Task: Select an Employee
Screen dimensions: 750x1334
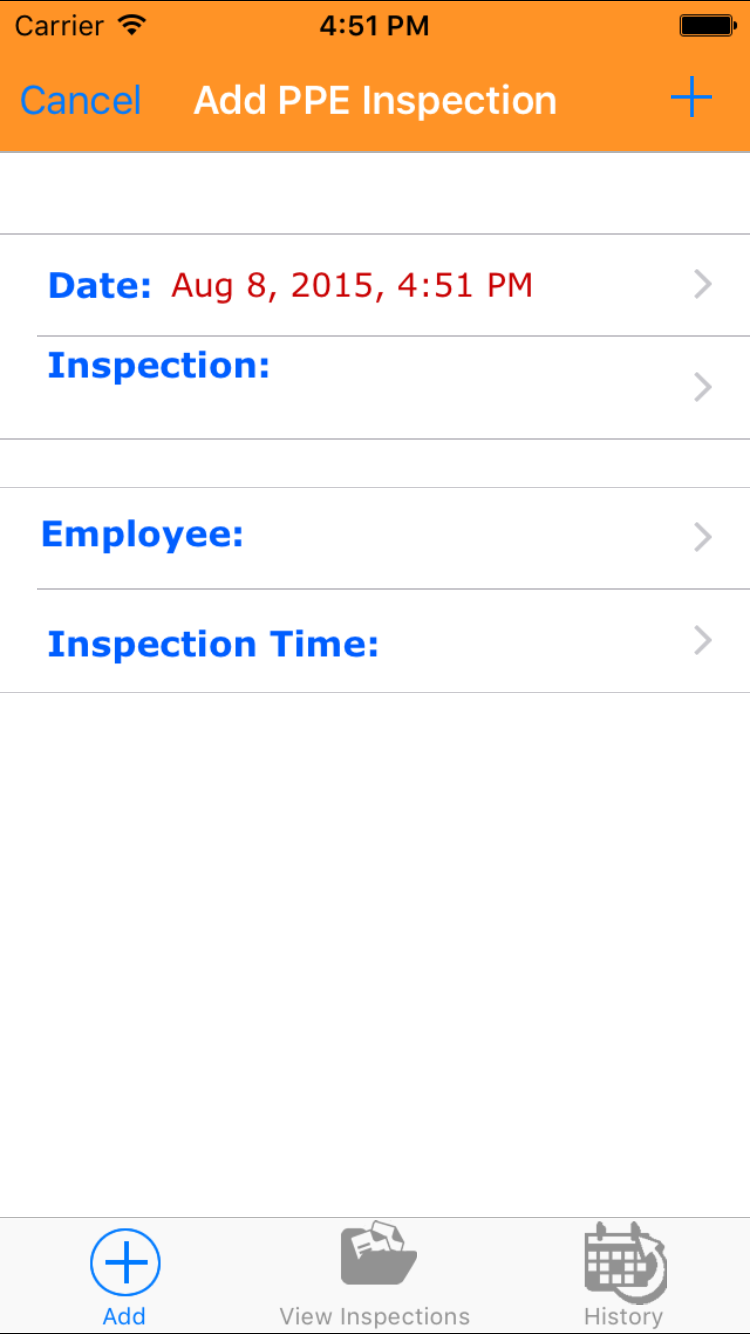Action: [x=375, y=538]
